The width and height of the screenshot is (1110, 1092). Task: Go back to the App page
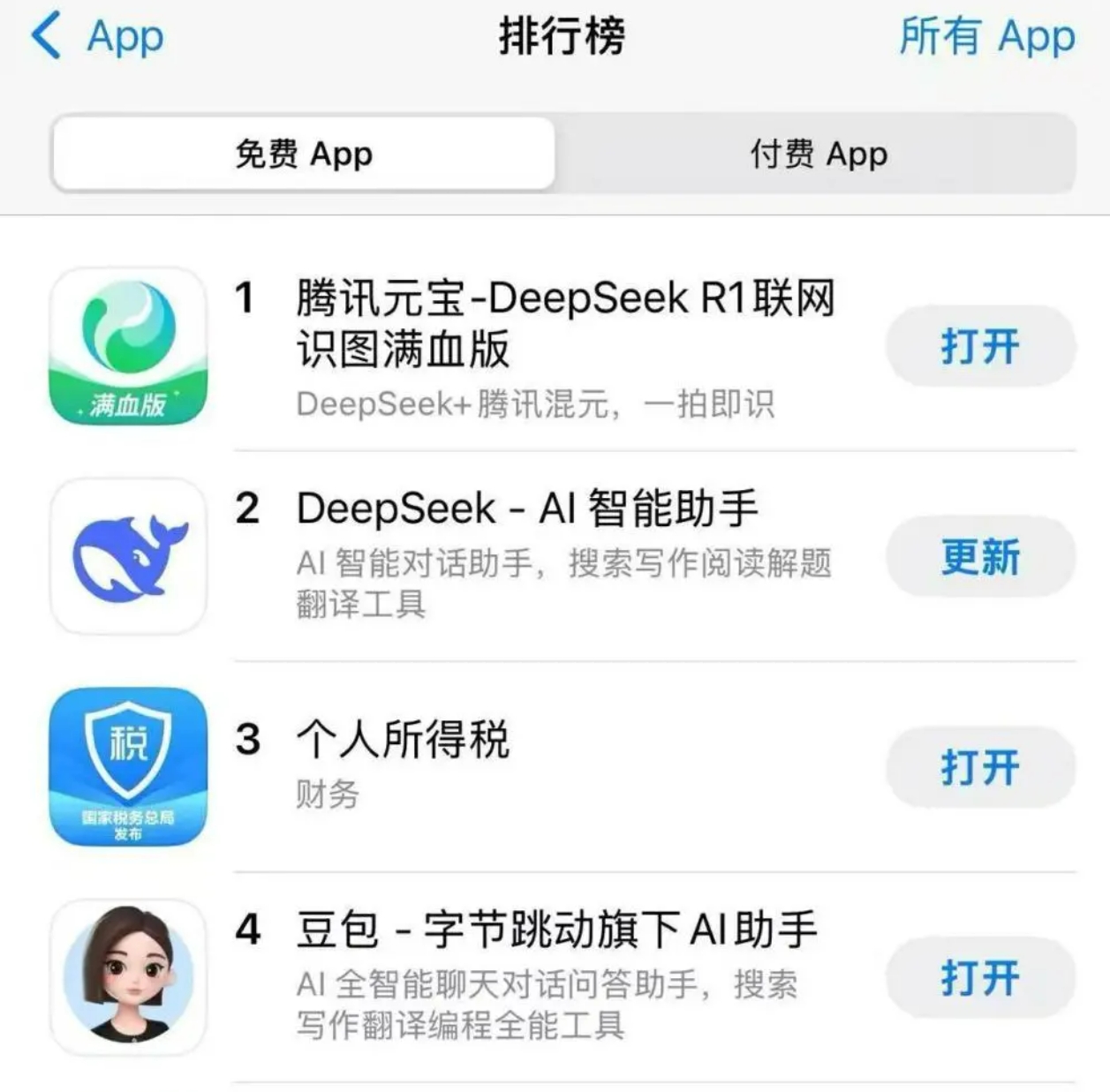[x=97, y=37]
